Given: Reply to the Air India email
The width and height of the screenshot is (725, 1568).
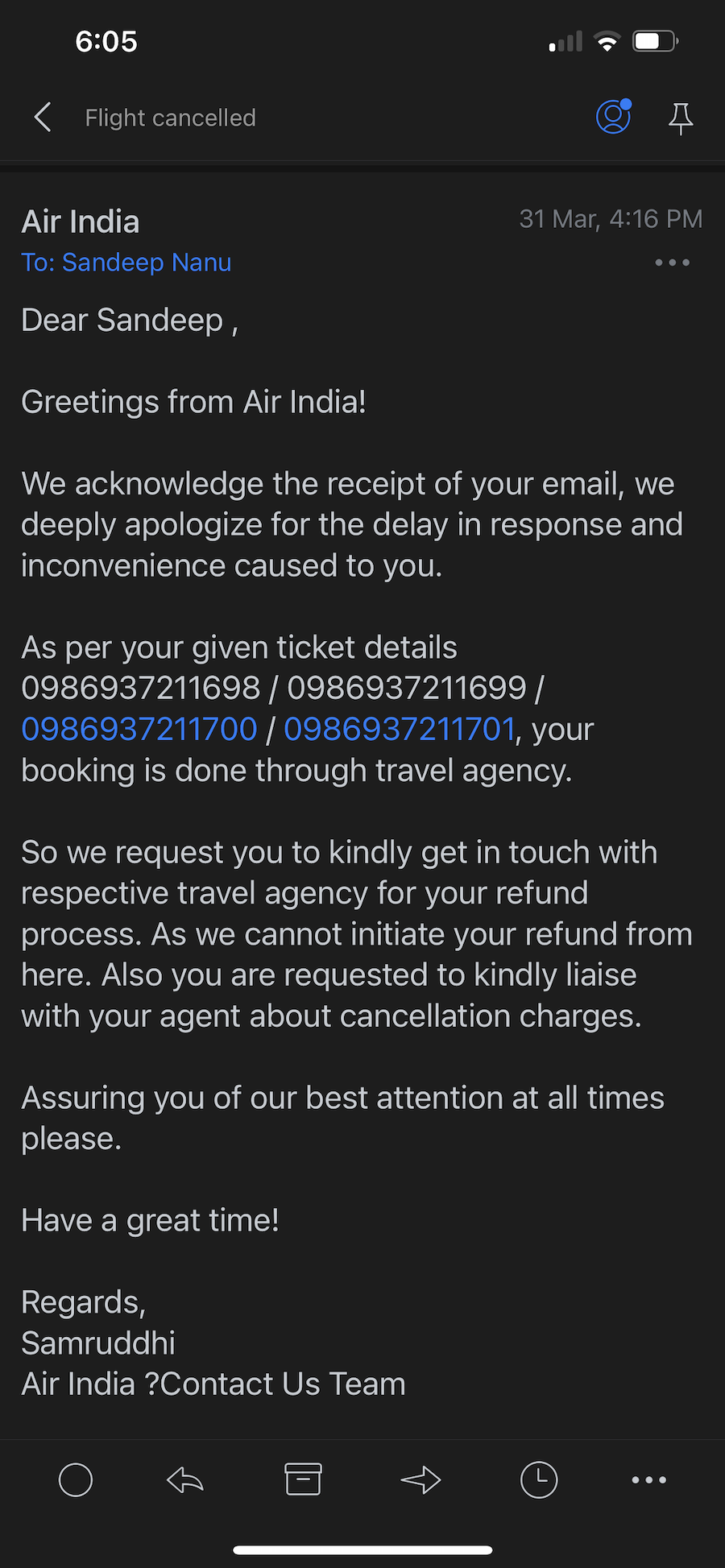Looking at the screenshot, I should [185, 1479].
